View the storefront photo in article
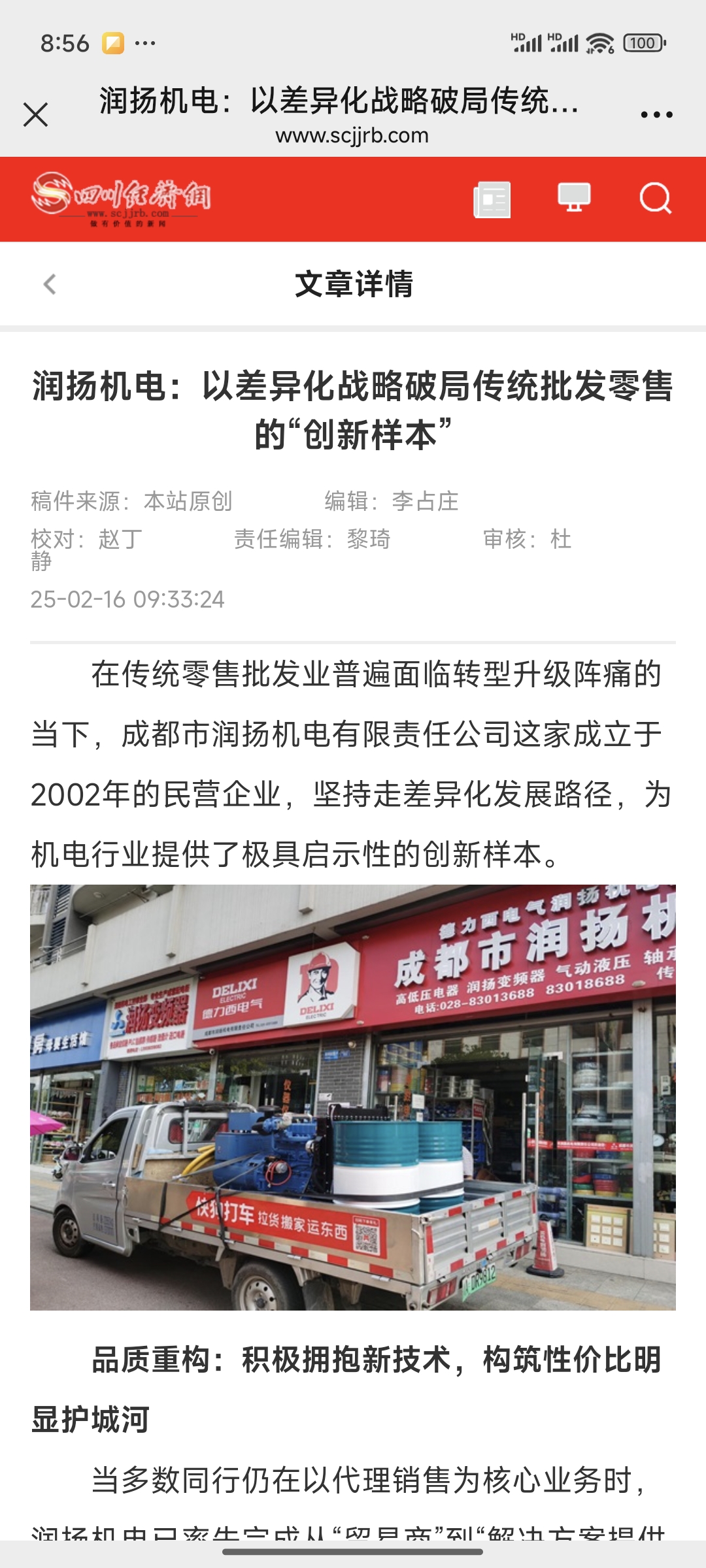 [x=353, y=1098]
